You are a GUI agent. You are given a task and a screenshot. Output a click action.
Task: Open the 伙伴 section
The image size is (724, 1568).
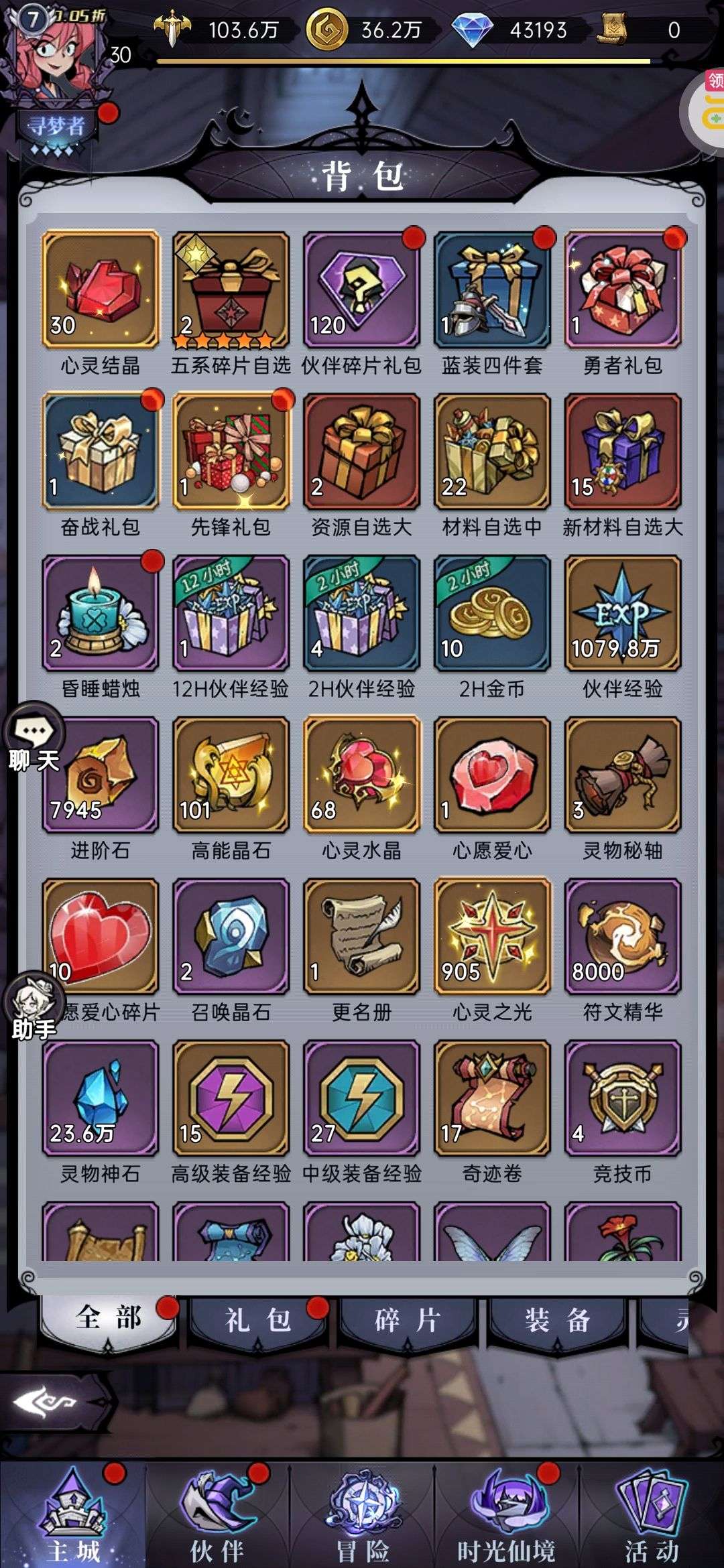(x=217, y=1518)
